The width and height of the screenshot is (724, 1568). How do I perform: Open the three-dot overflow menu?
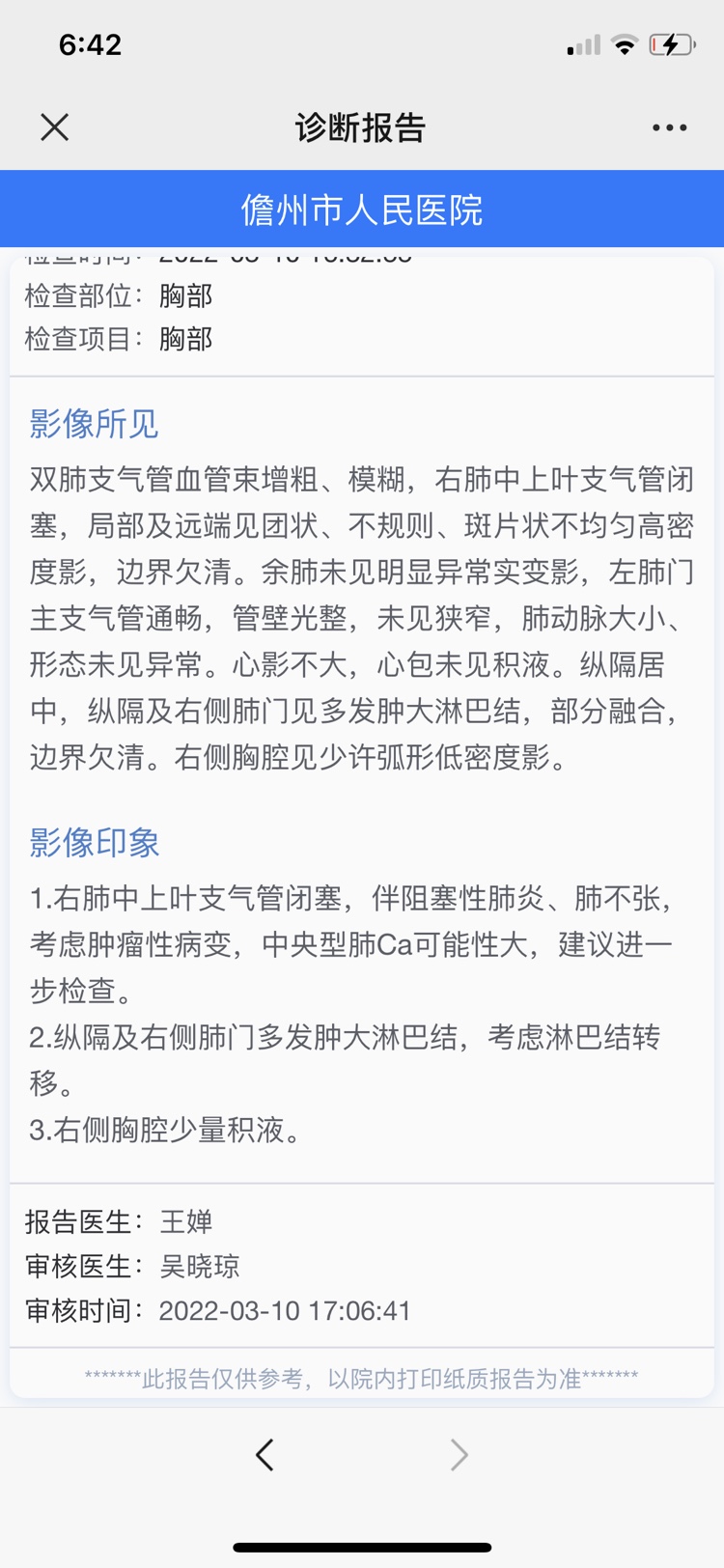669,127
